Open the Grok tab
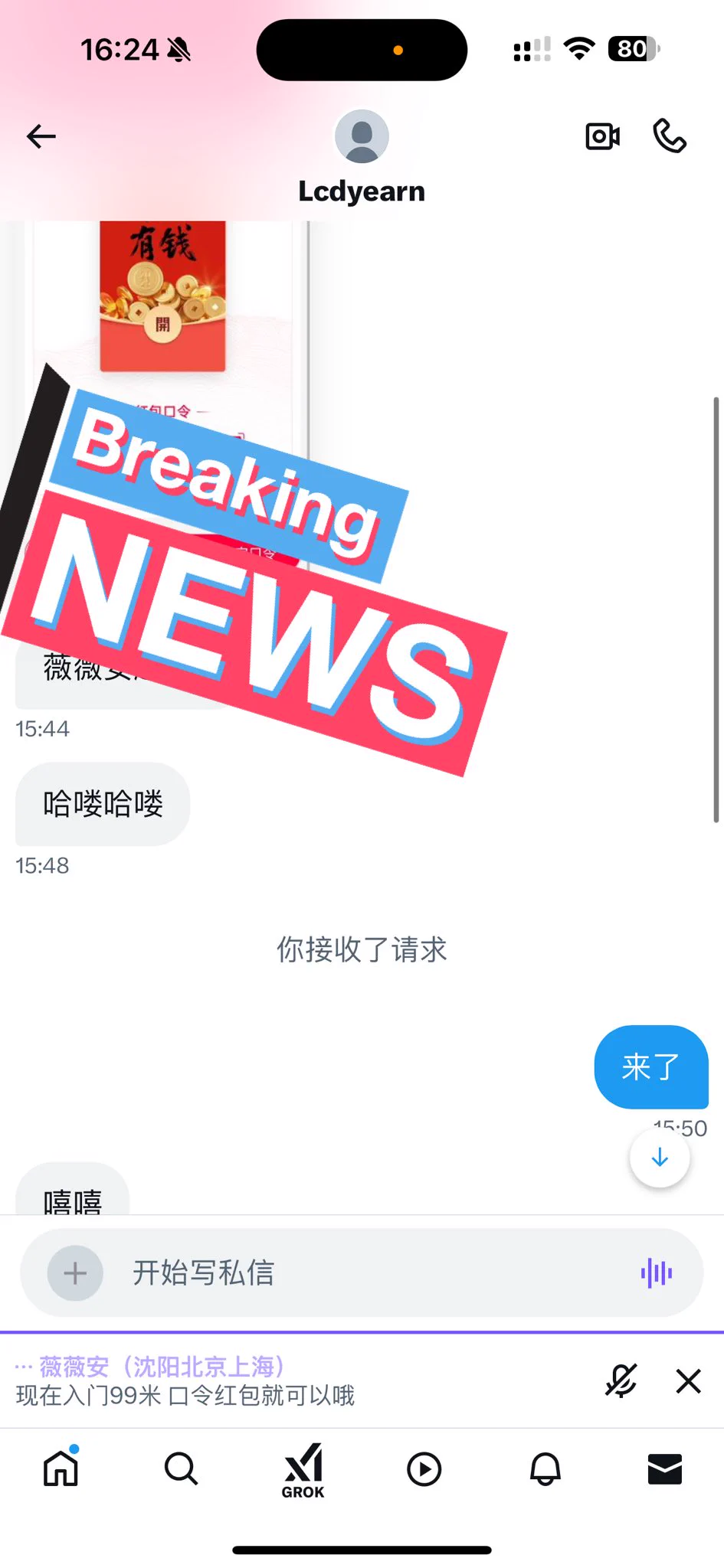The image size is (724, 1568). click(x=303, y=1470)
